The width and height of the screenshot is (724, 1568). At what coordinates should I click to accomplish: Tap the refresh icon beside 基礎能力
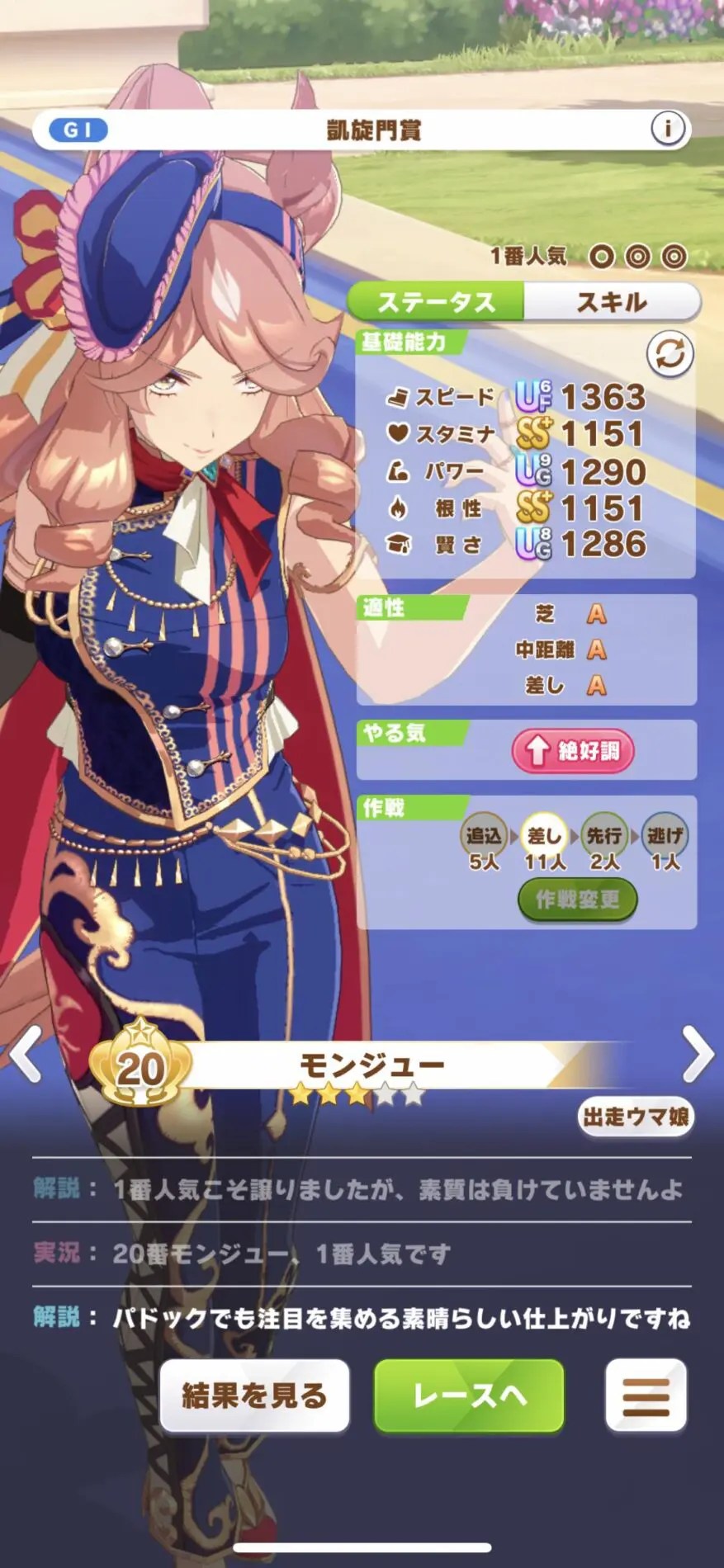(x=669, y=354)
